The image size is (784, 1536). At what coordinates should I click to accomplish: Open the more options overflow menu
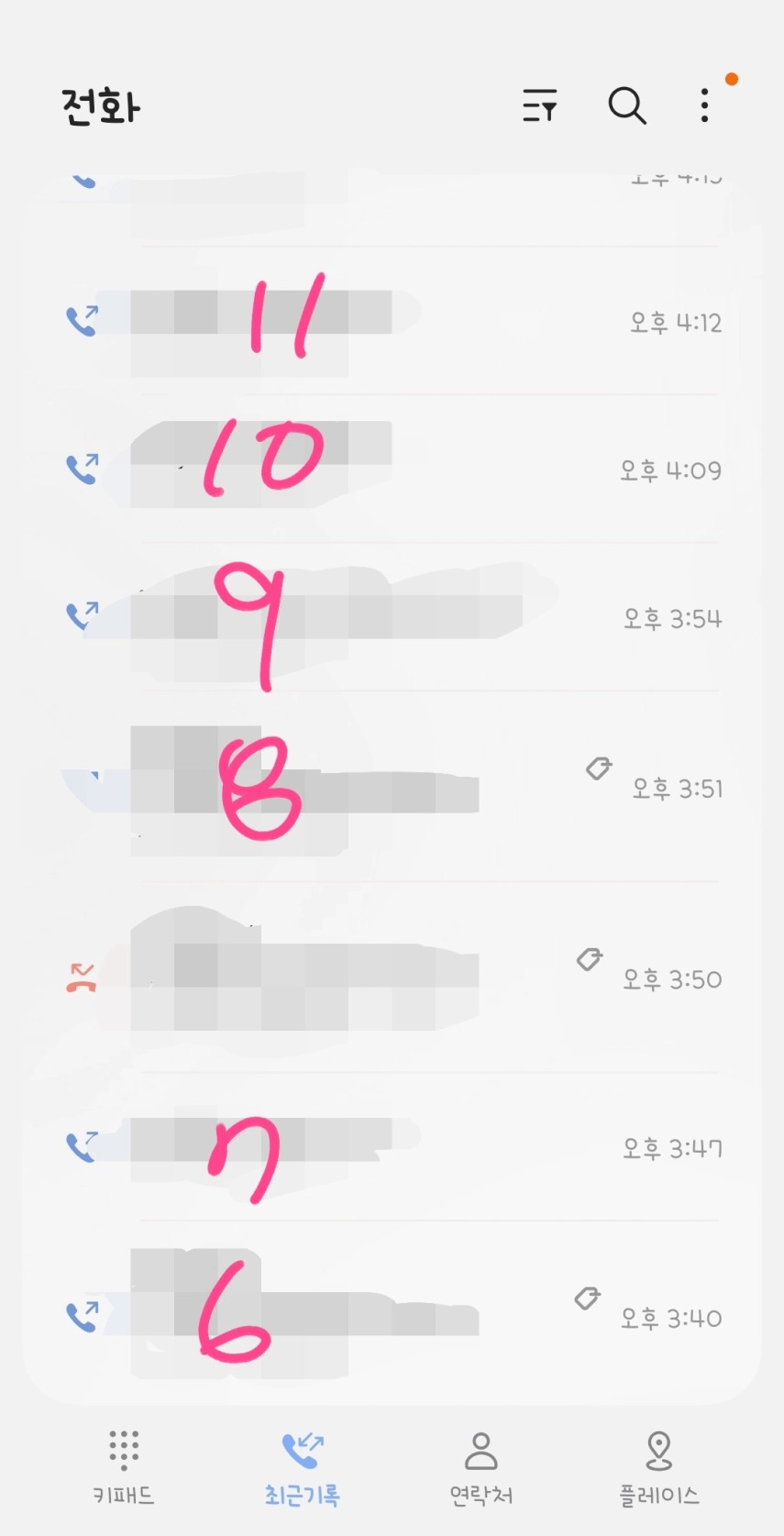pyautogui.click(x=704, y=106)
